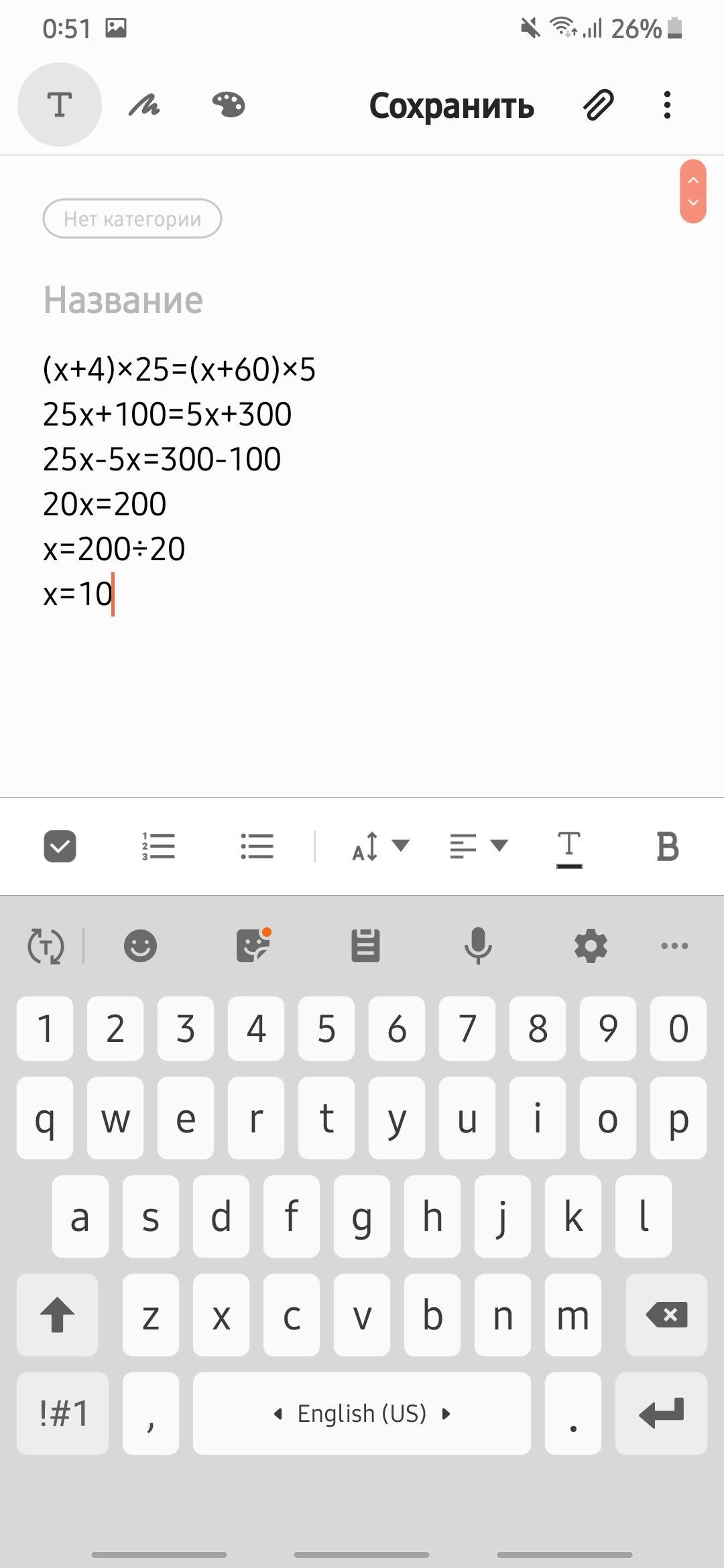Switch to handwriting pen mode

coord(144,105)
